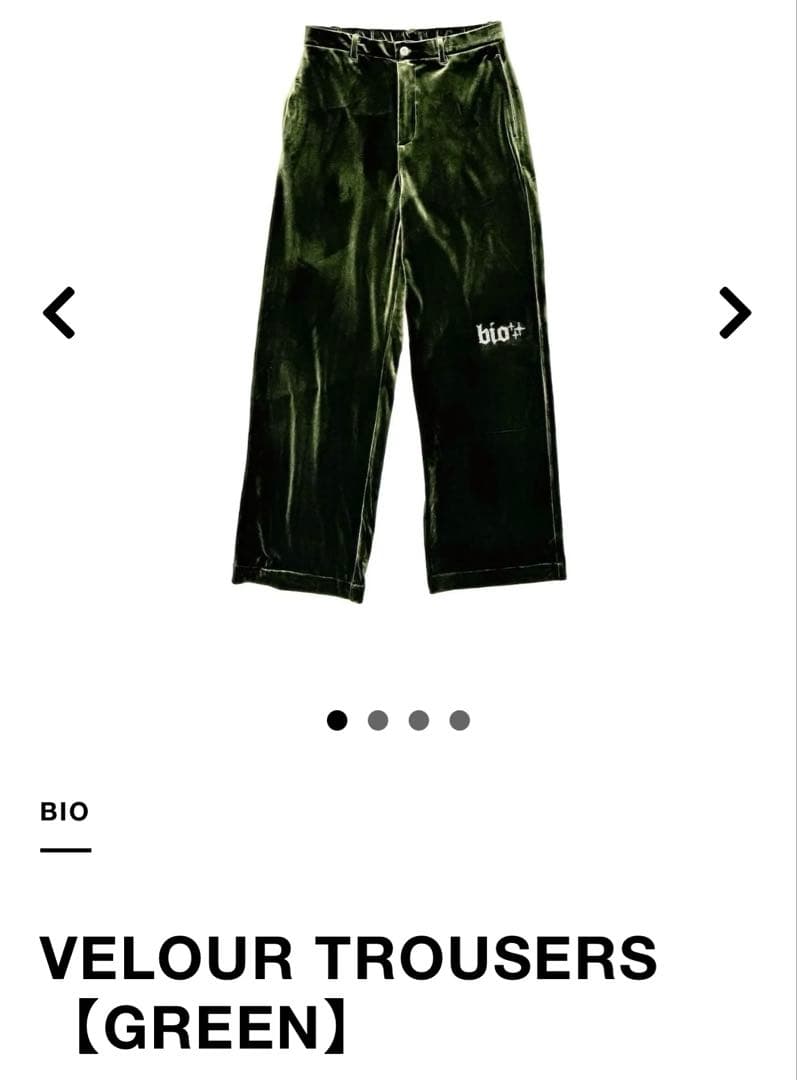The image size is (797, 1080).
Task: Open the third image using its pagination dot
Action: click(417, 717)
